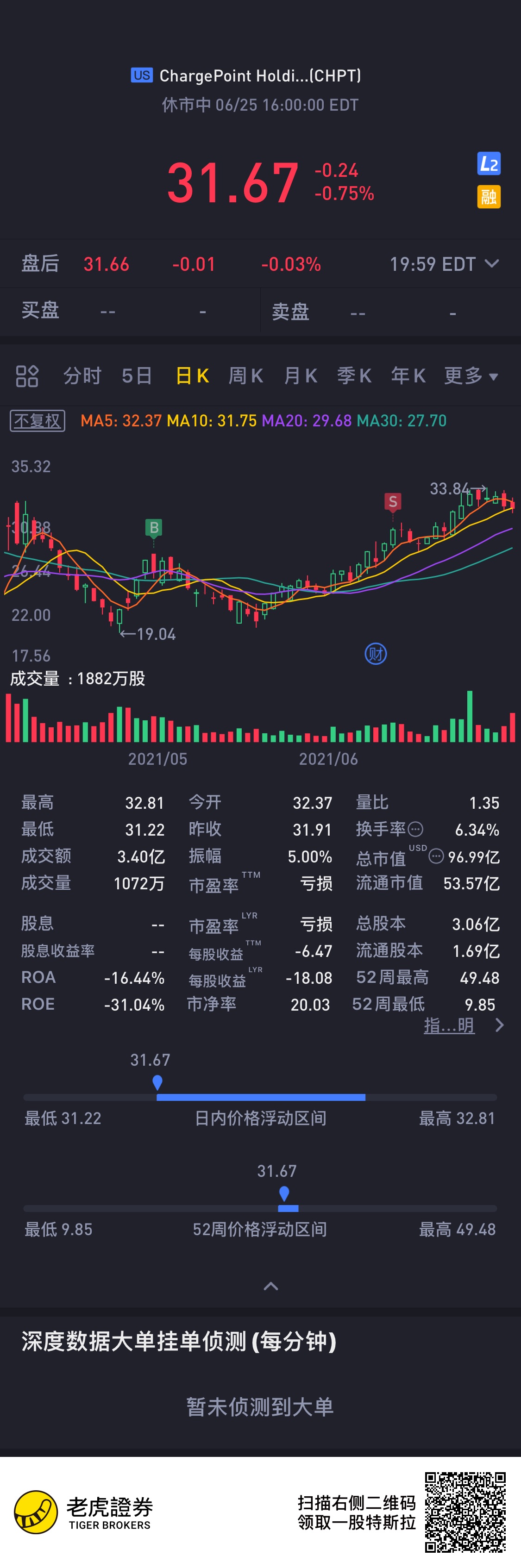Screen dimensions: 521x1568
Task: Show currency options beside 总市值
Action: (436, 856)
